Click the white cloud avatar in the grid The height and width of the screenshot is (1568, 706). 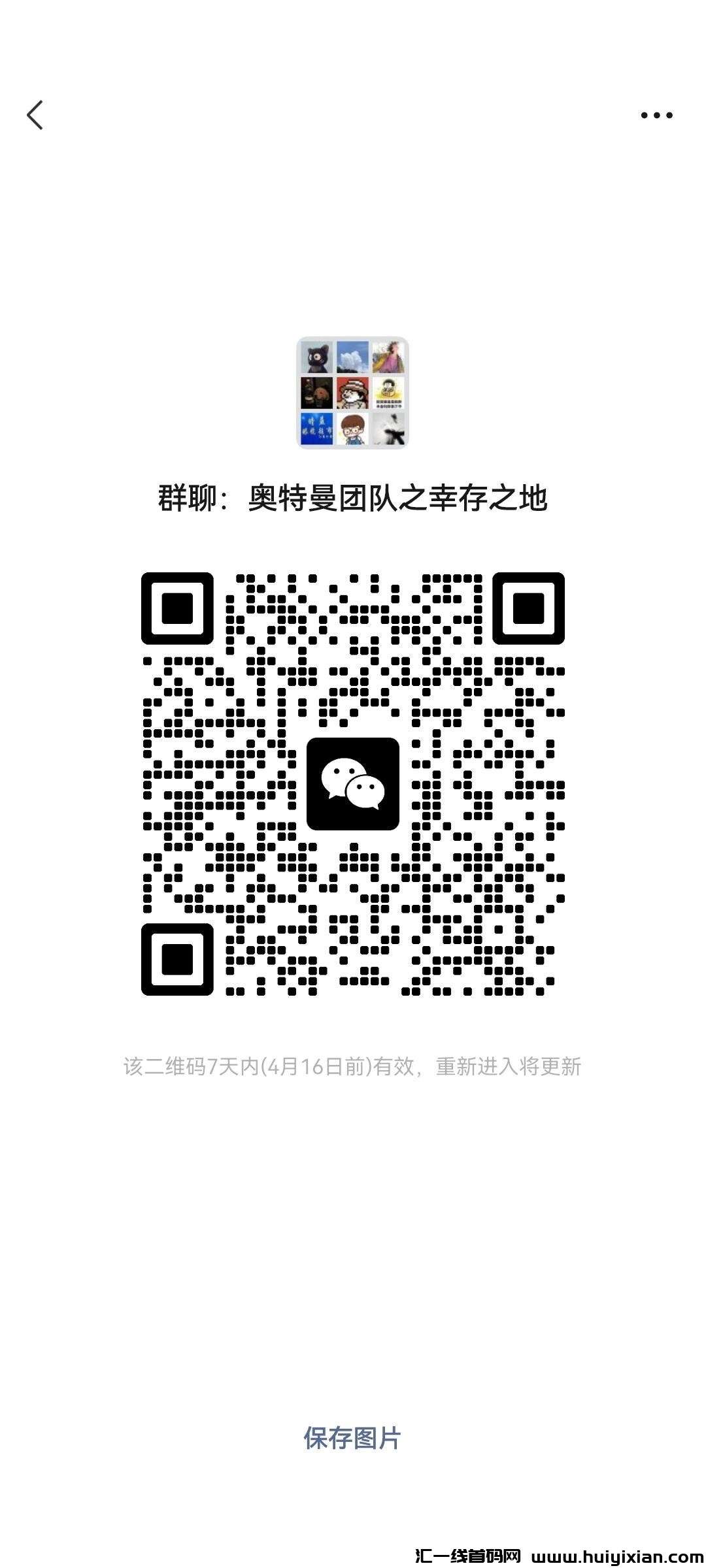coord(351,357)
